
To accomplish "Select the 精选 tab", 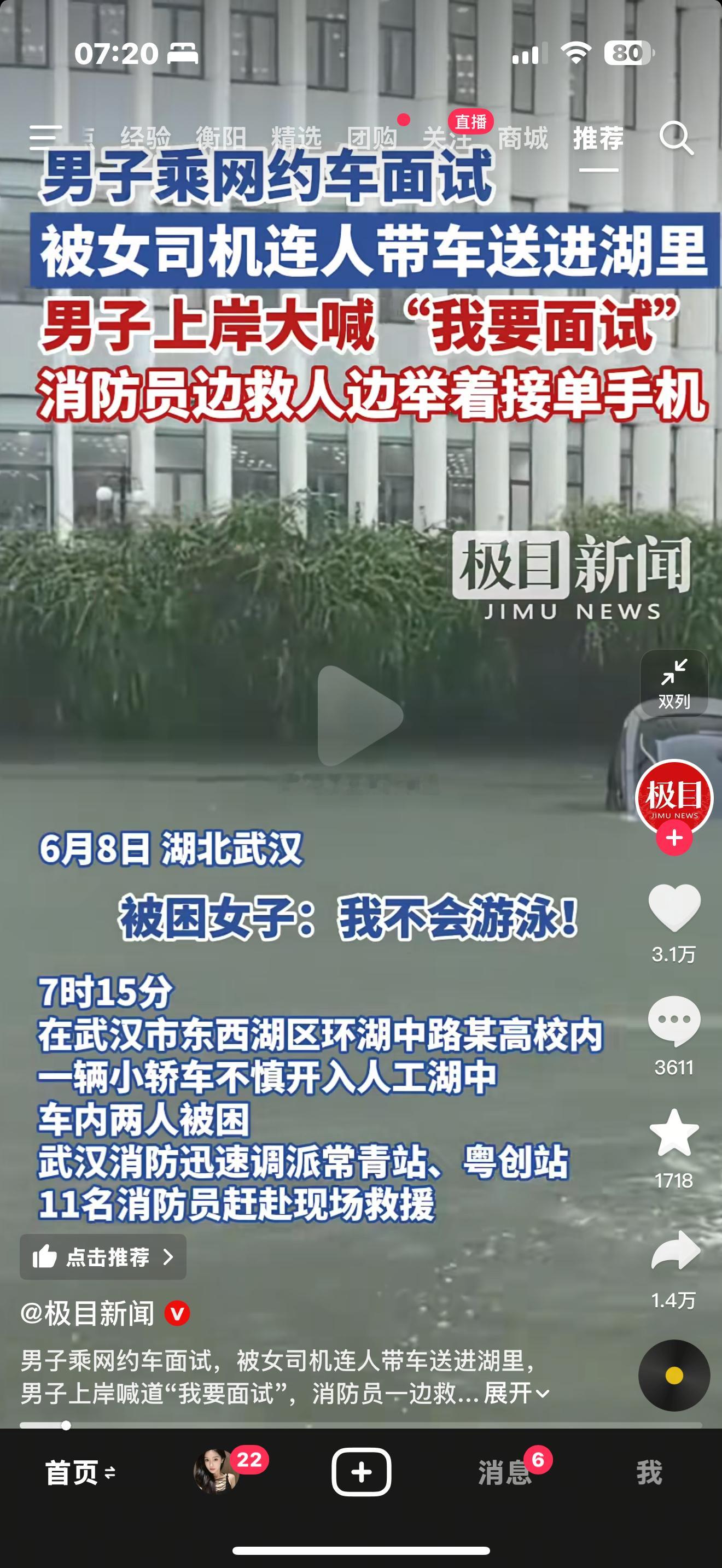I will (x=296, y=138).
